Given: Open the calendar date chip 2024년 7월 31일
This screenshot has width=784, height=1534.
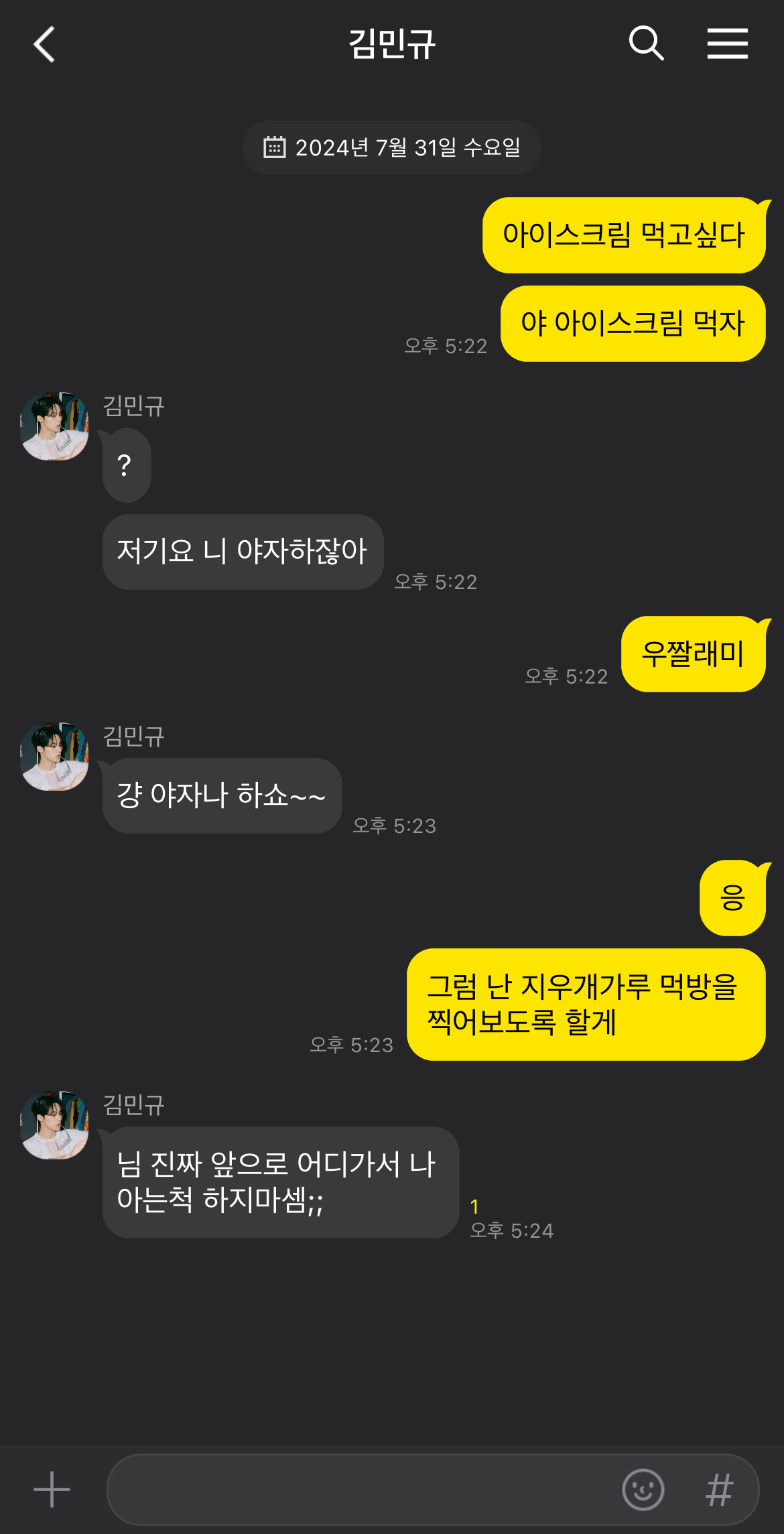Looking at the screenshot, I should [392, 147].
